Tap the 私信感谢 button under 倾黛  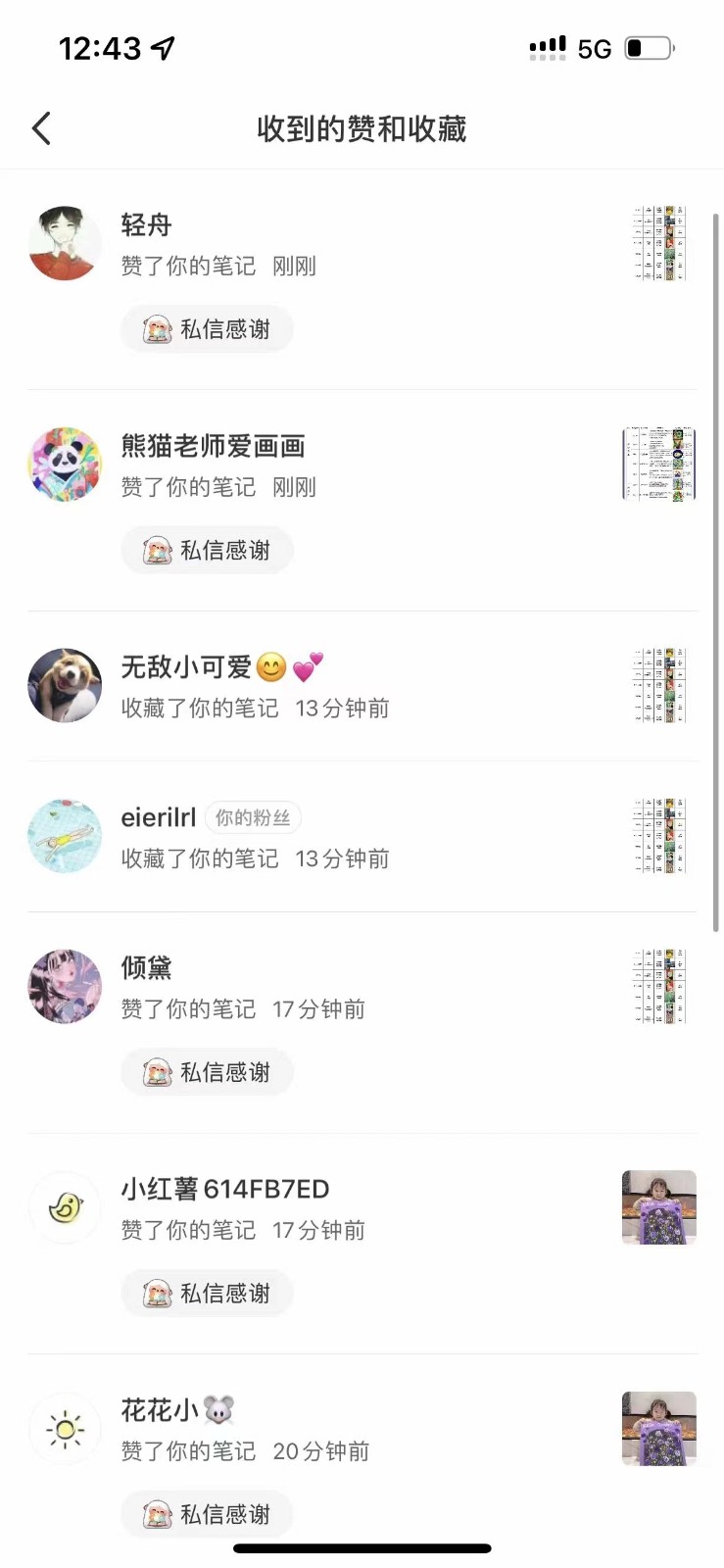point(206,1072)
